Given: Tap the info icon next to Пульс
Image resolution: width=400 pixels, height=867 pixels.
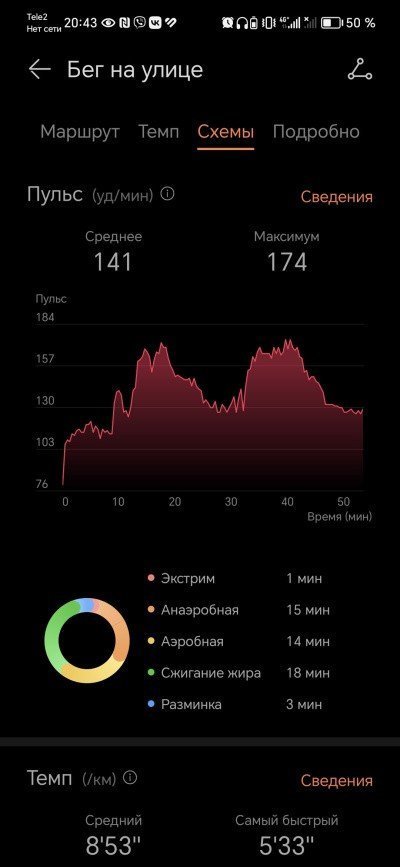Looking at the screenshot, I should tap(167, 194).
